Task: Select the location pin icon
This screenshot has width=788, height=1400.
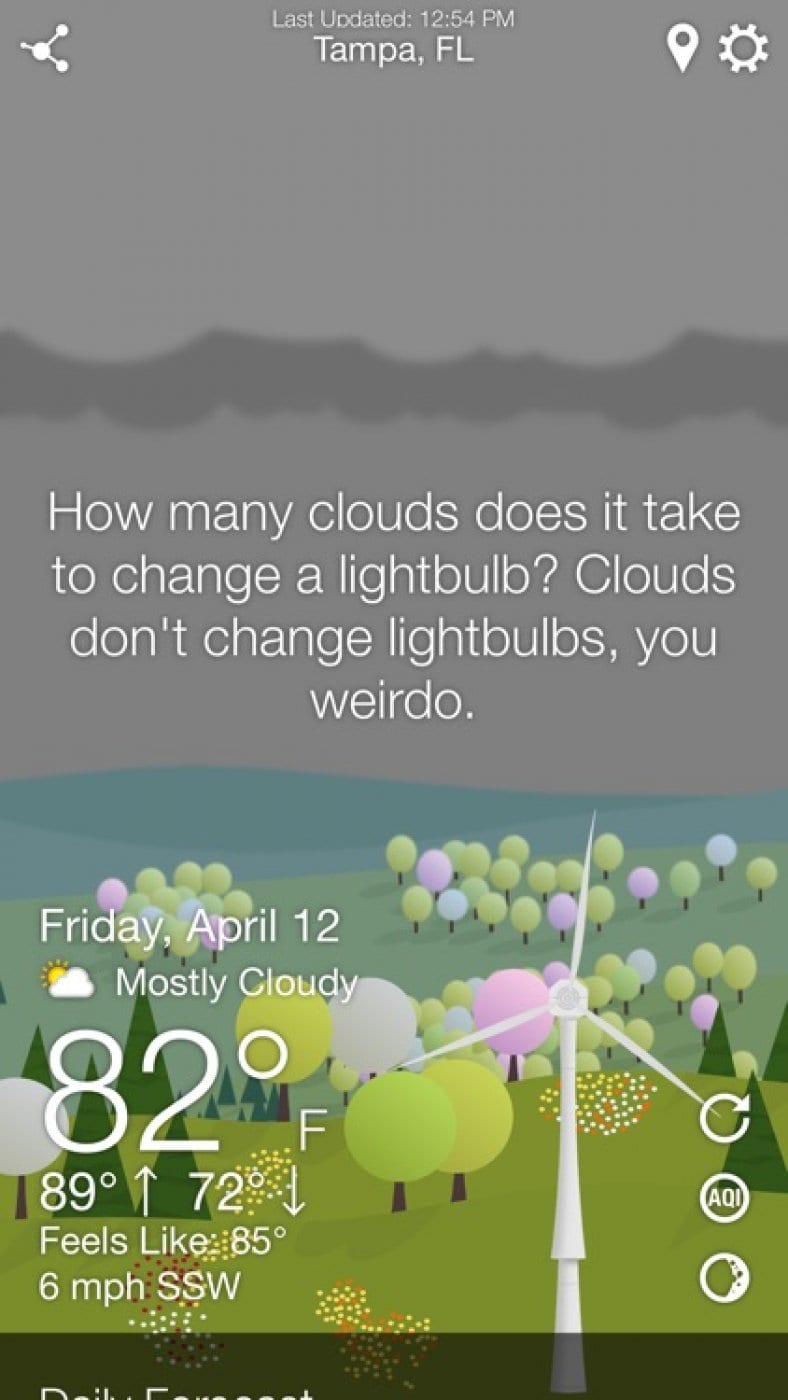Action: point(682,46)
